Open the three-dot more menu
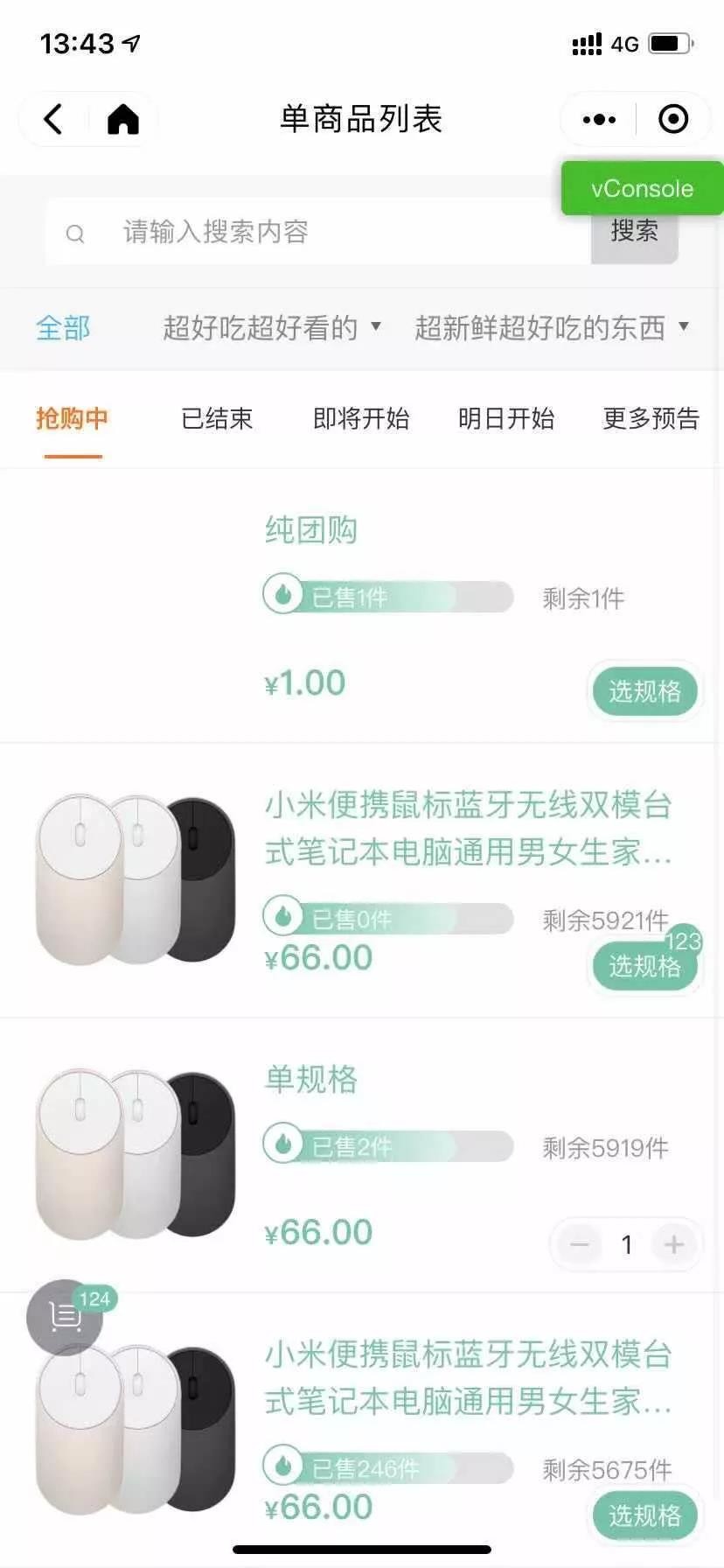Image resolution: width=724 pixels, height=1568 pixels. coord(599,119)
